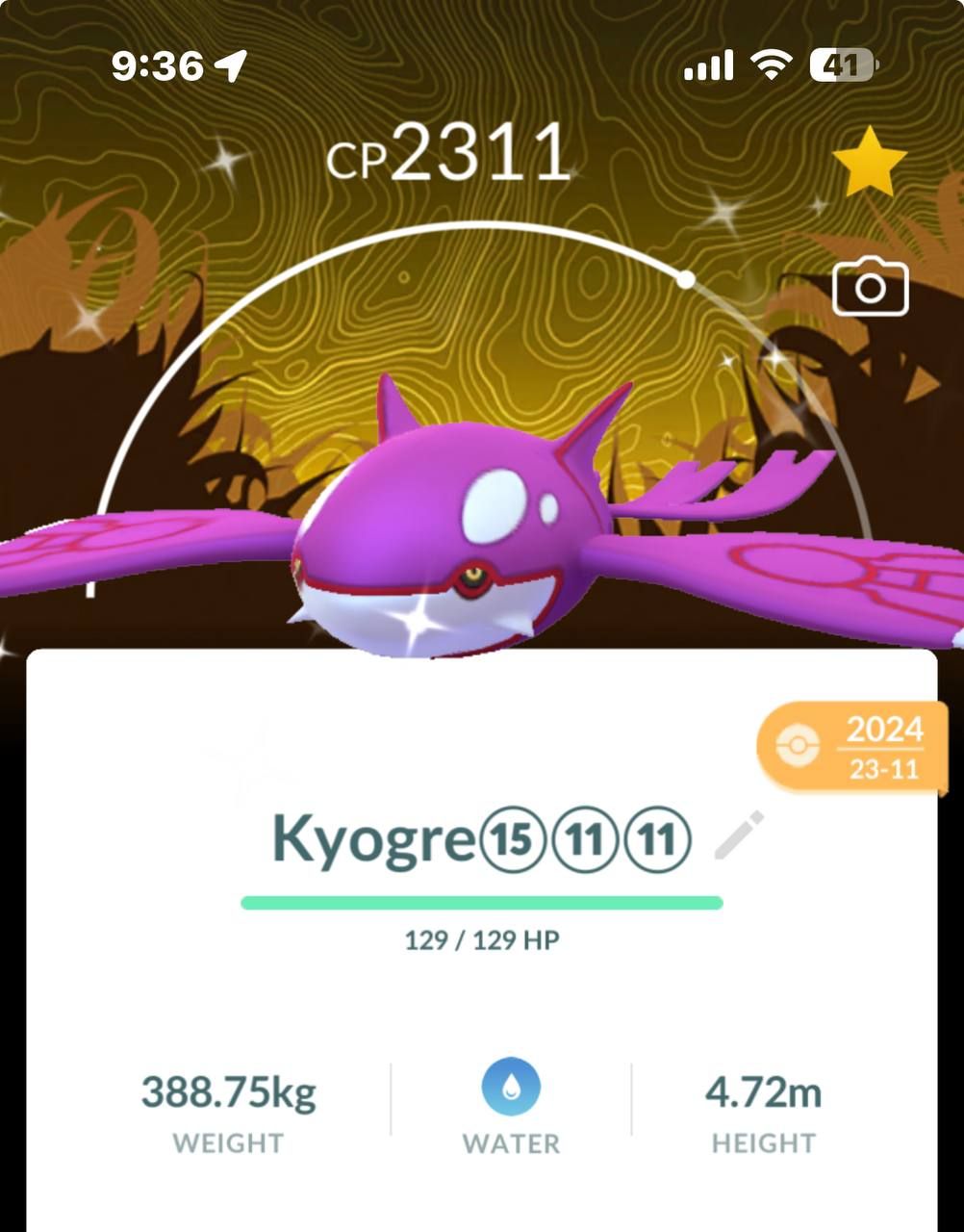The width and height of the screenshot is (964, 1232).
Task: Edit Kyogre's nickname with the pencil
Action: pyautogui.click(x=739, y=835)
